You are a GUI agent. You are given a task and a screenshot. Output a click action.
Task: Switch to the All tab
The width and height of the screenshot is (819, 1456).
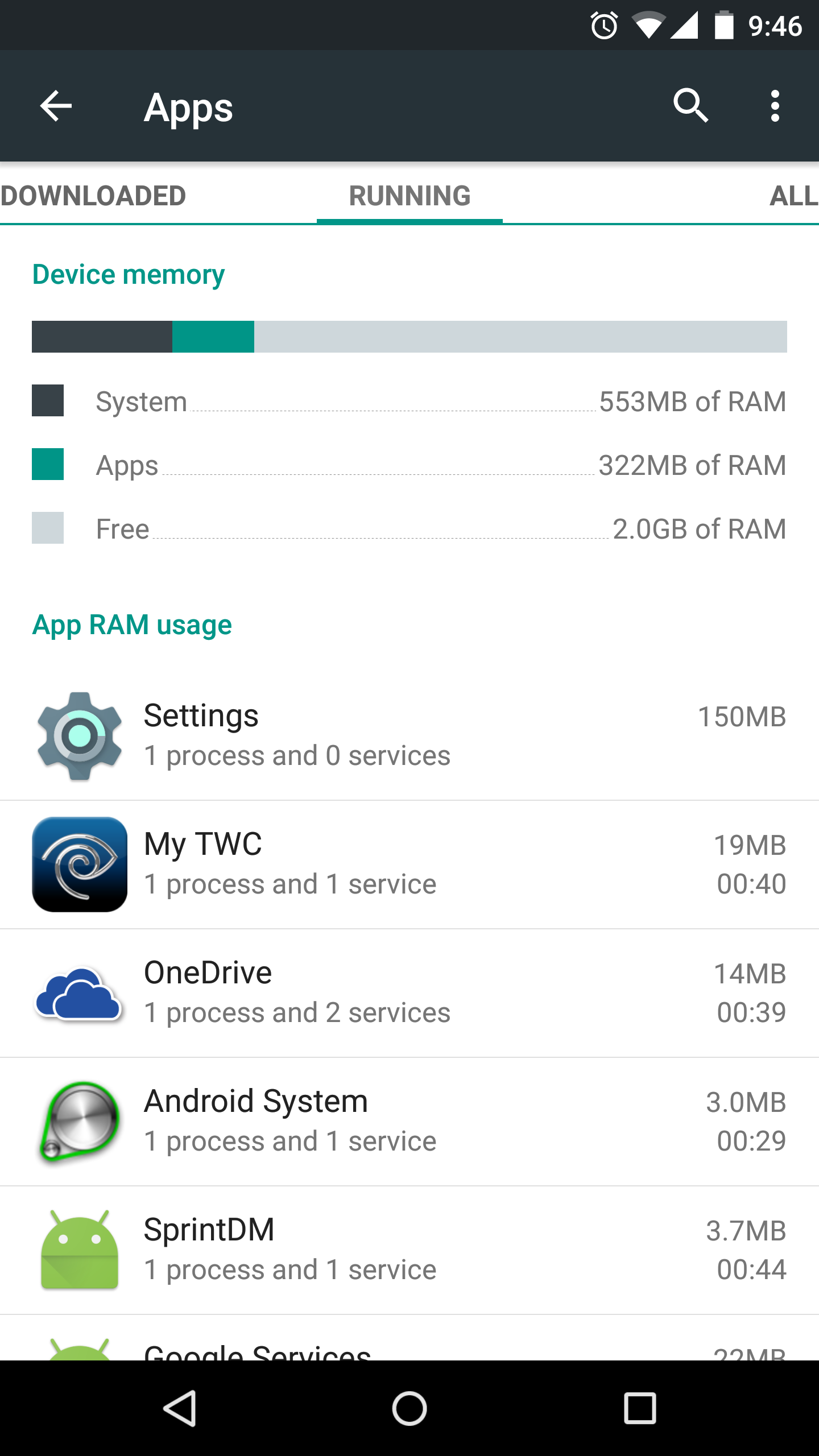pyautogui.click(x=793, y=196)
